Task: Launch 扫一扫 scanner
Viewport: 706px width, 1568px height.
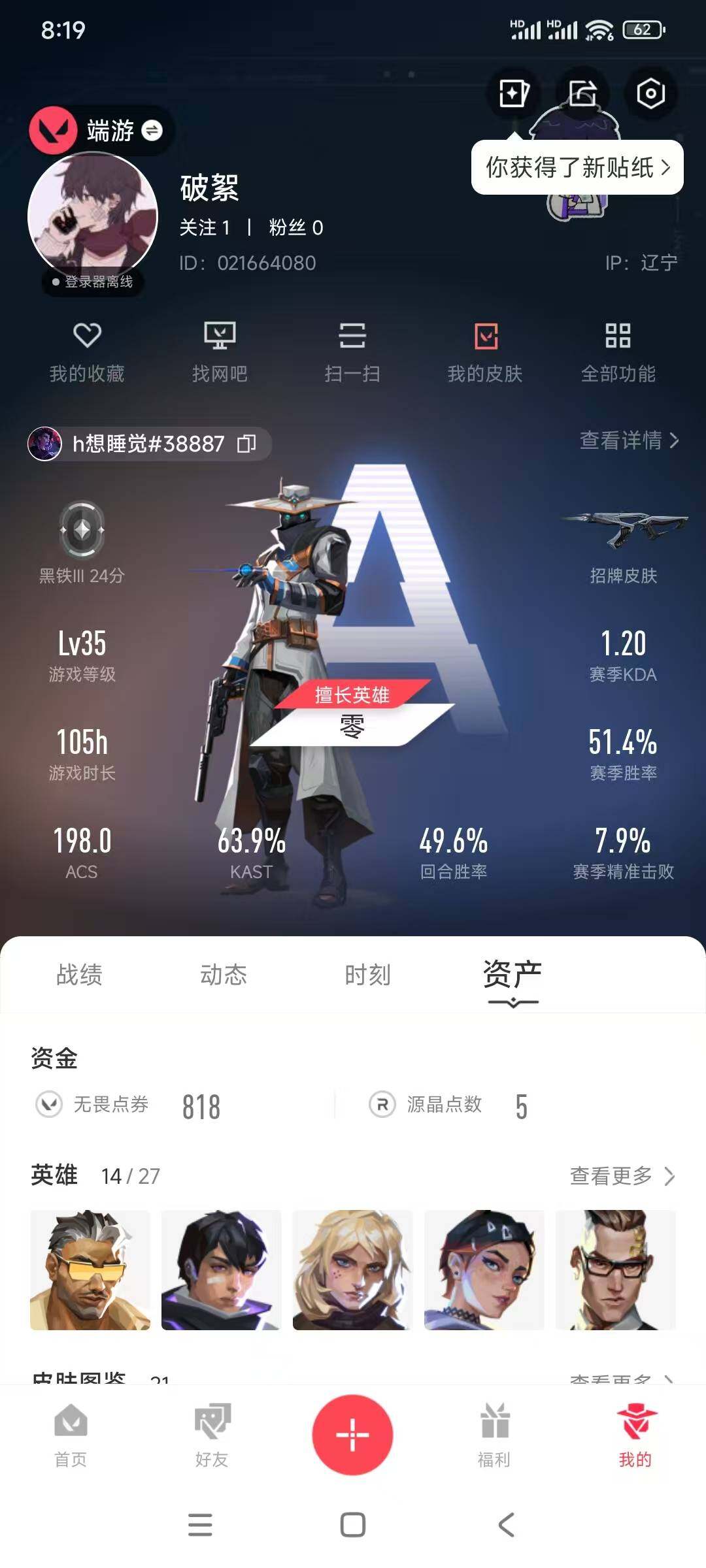Action: (x=352, y=352)
